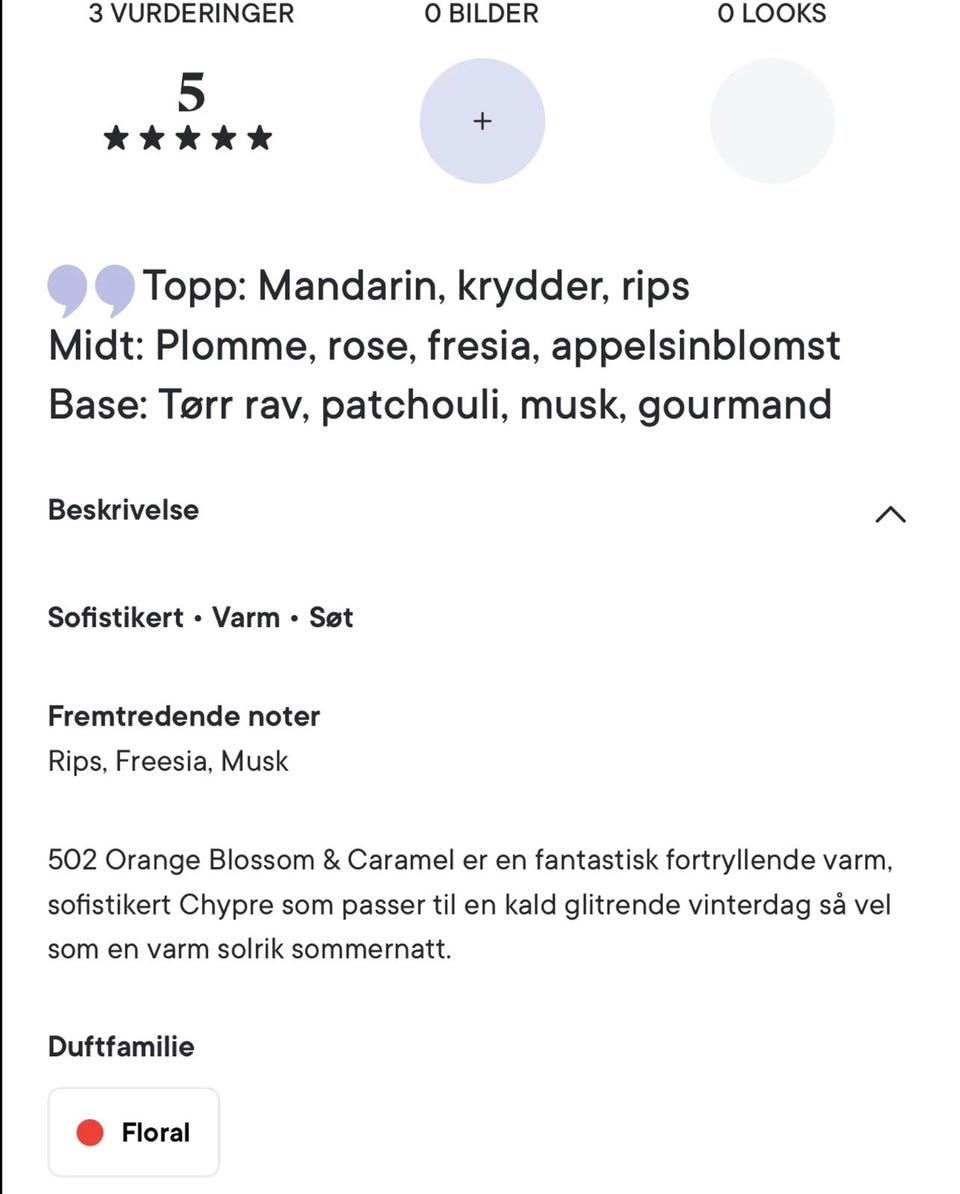Open the 0 LOOKS tab
This screenshot has height=1194, width=960.
click(771, 14)
